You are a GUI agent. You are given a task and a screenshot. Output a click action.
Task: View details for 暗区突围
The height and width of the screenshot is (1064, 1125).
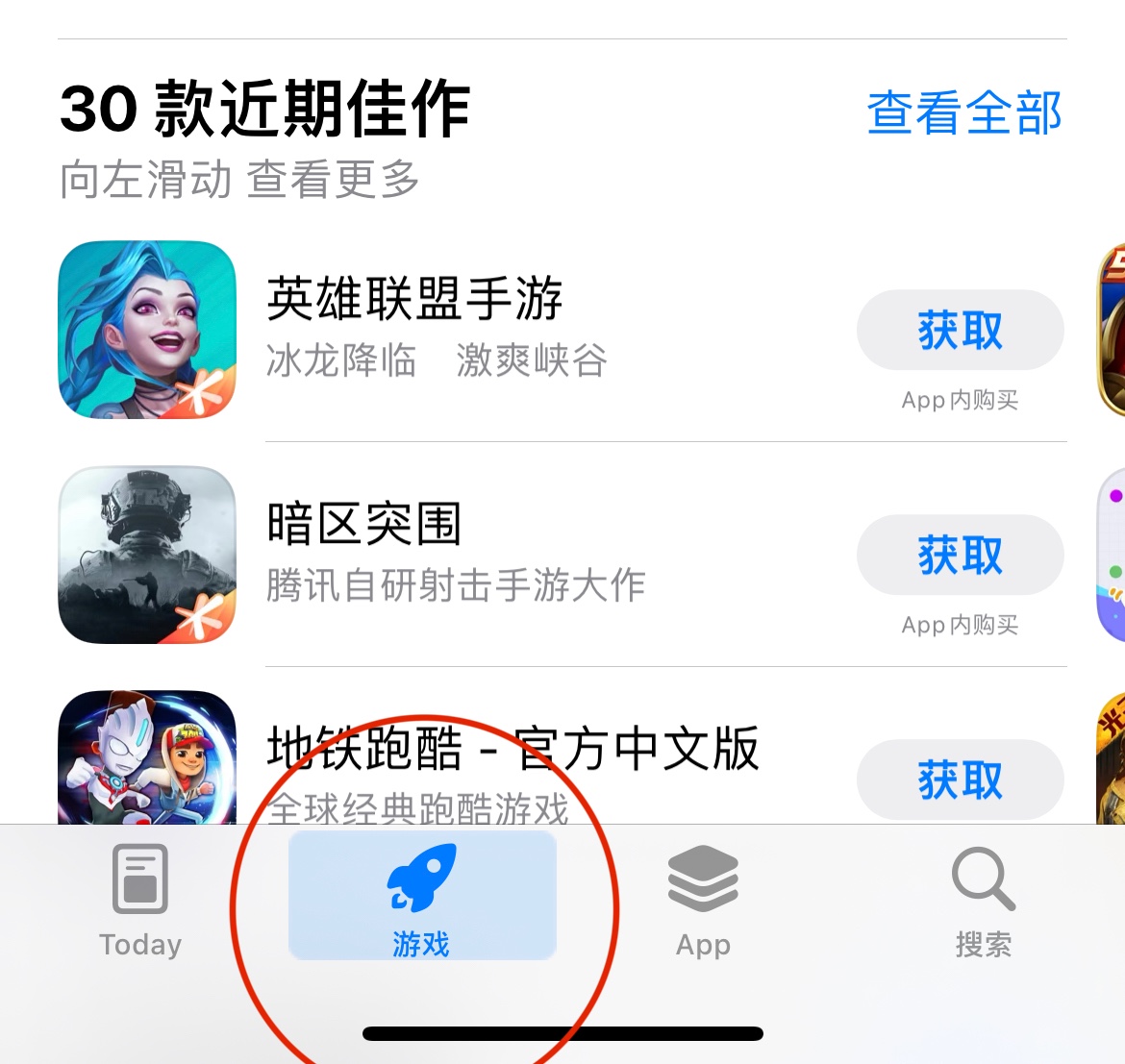click(x=364, y=525)
